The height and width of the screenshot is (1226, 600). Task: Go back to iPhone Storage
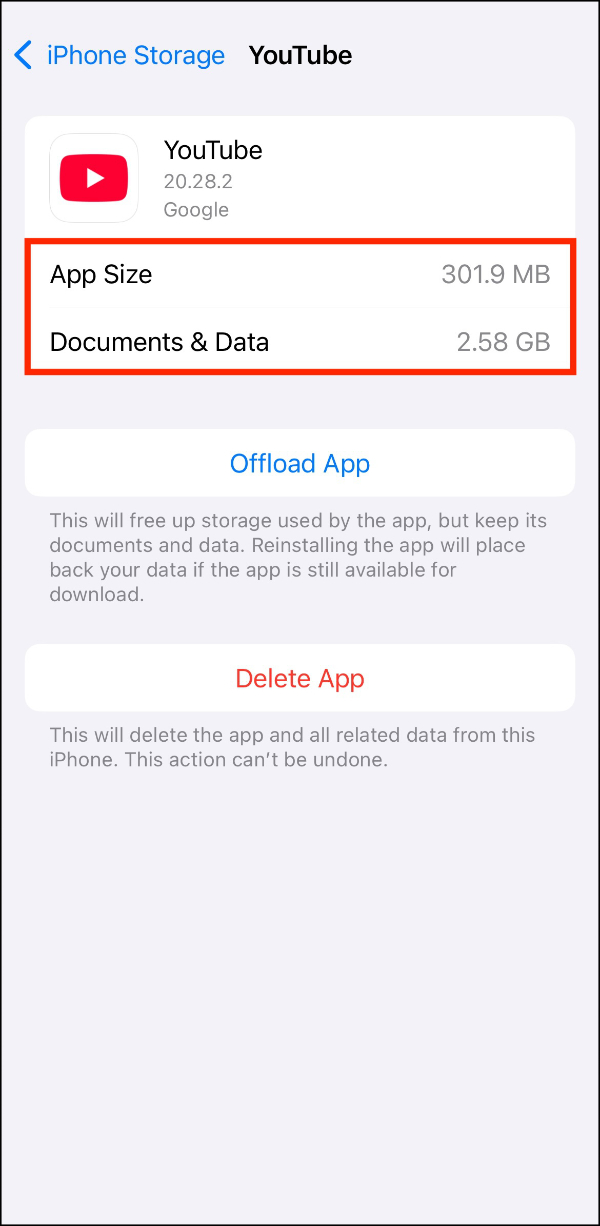point(120,55)
